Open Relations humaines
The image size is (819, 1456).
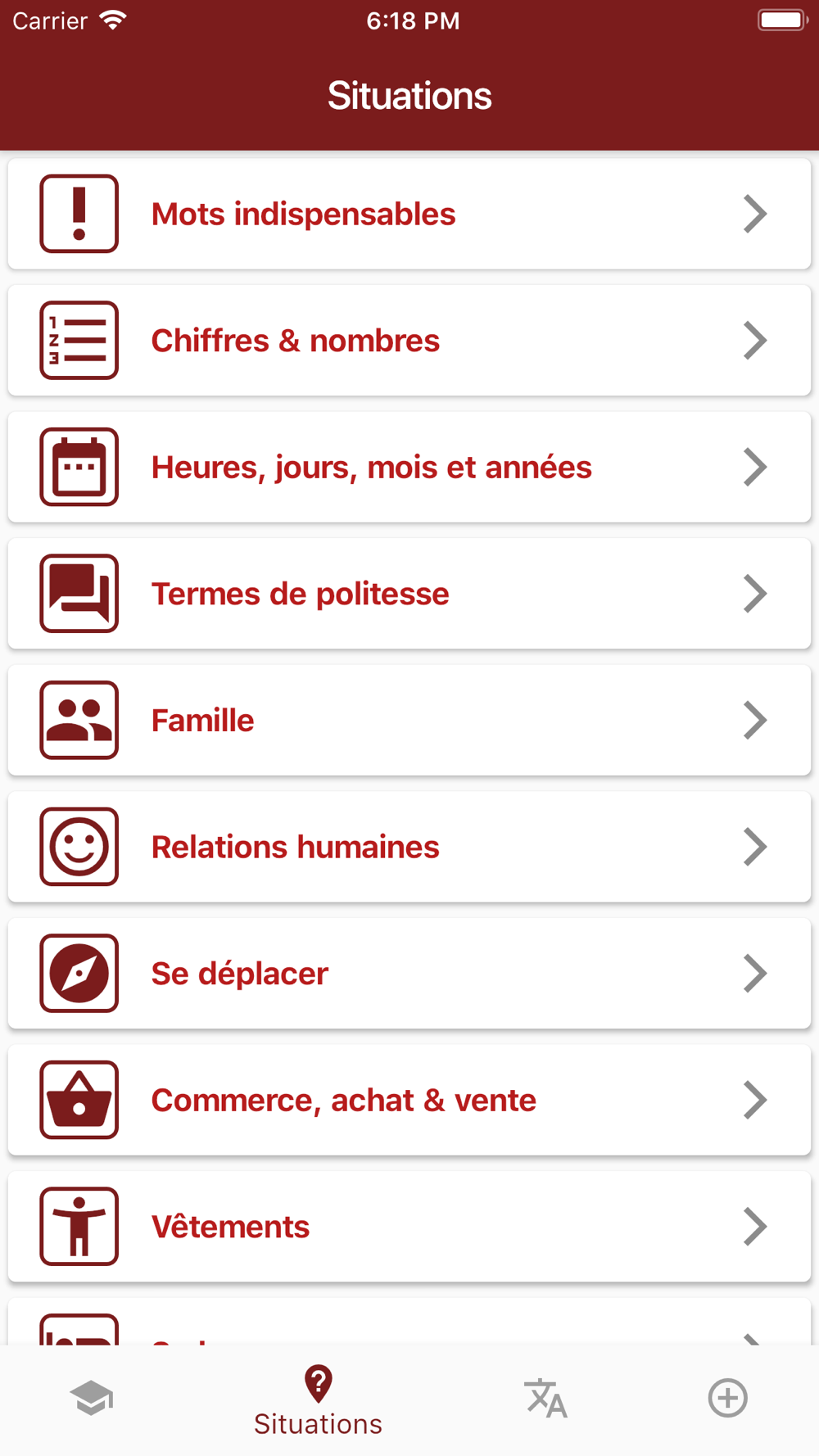click(409, 847)
